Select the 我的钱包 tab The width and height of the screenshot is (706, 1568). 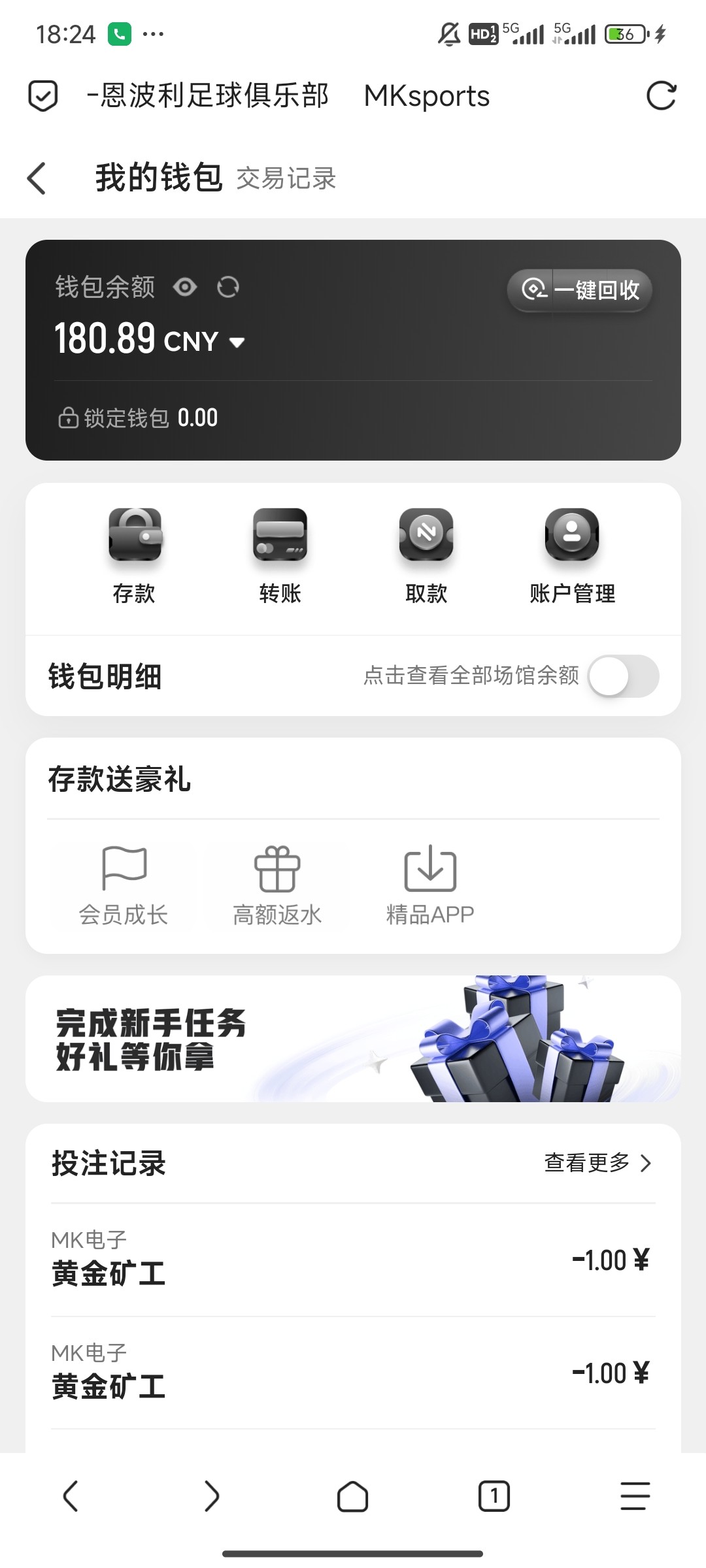coord(159,177)
